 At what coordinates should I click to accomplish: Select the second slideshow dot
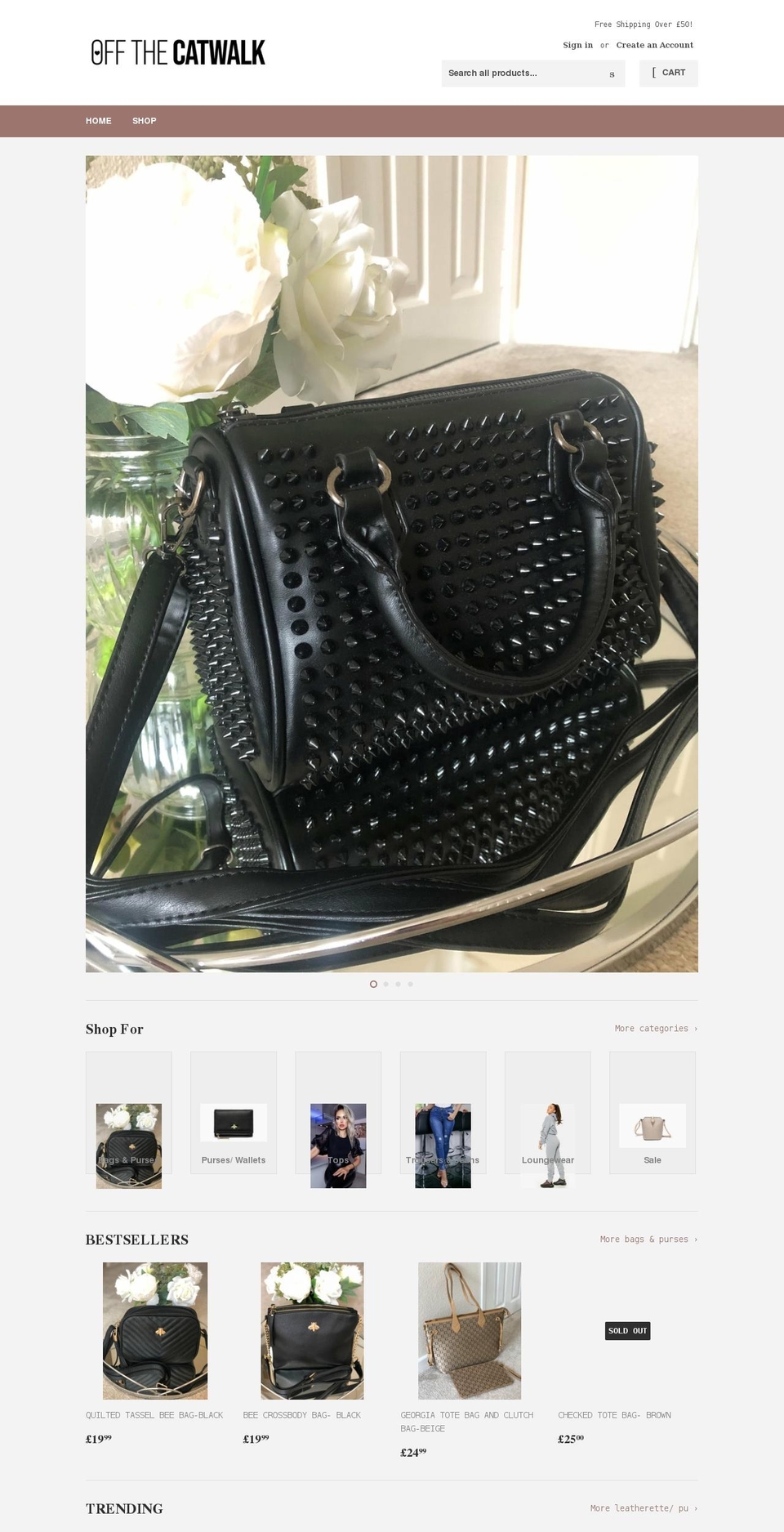(x=385, y=984)
